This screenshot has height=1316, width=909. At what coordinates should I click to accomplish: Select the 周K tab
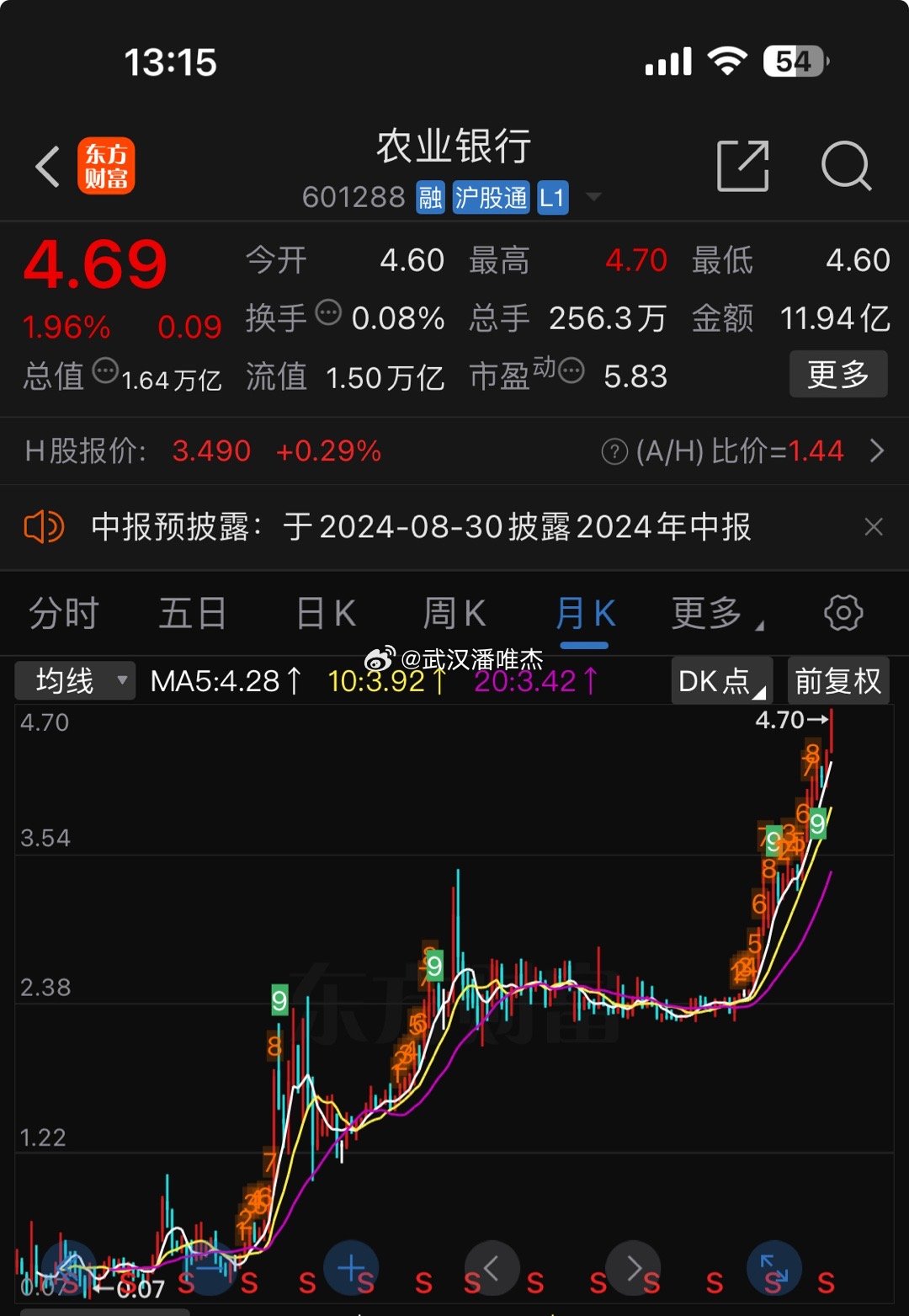pyautogui.click(x=454, y=613)
